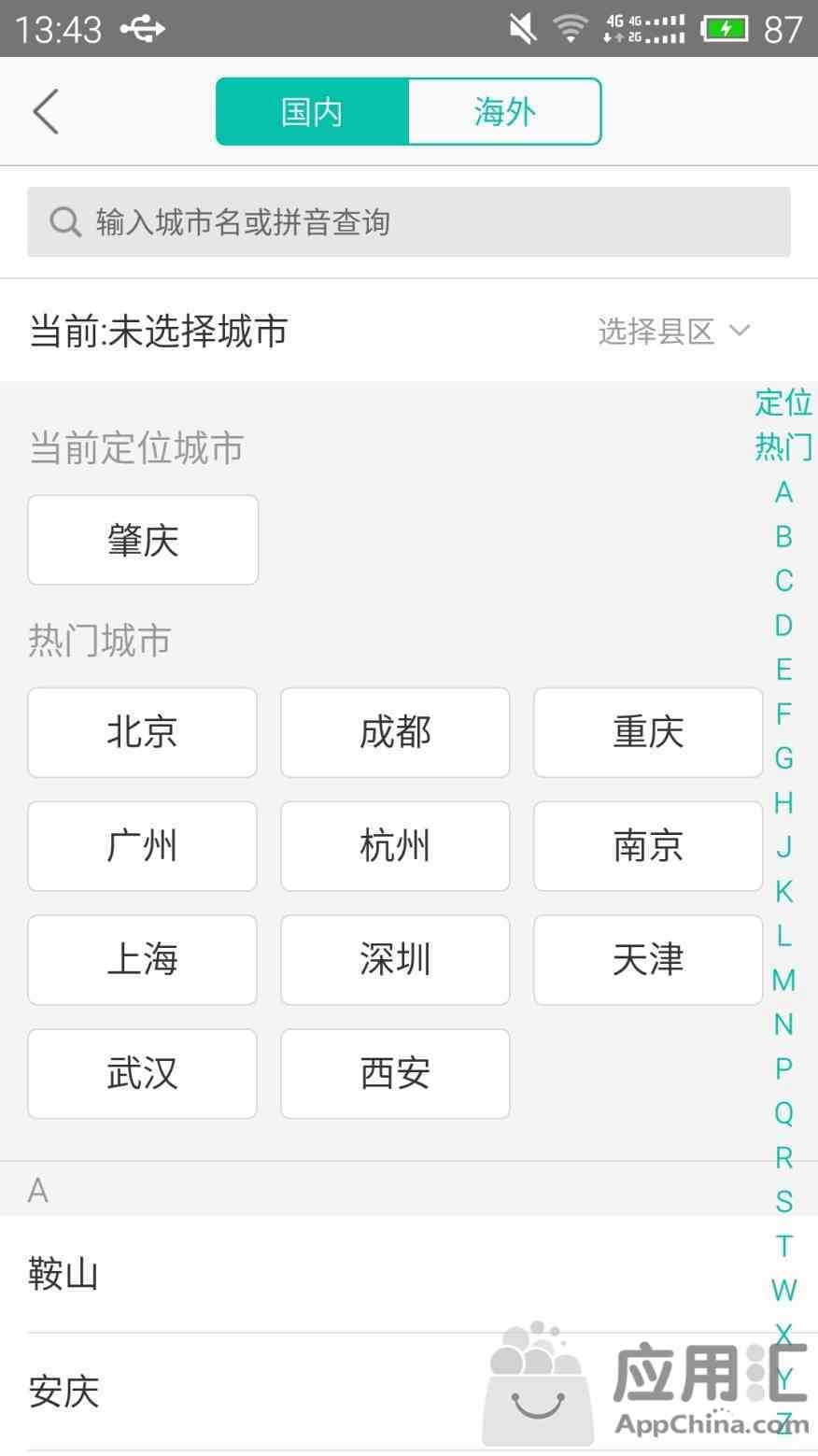The image size is (818, 1456).
Task: Switch to the 海外 tab
Action: point(504,112)
